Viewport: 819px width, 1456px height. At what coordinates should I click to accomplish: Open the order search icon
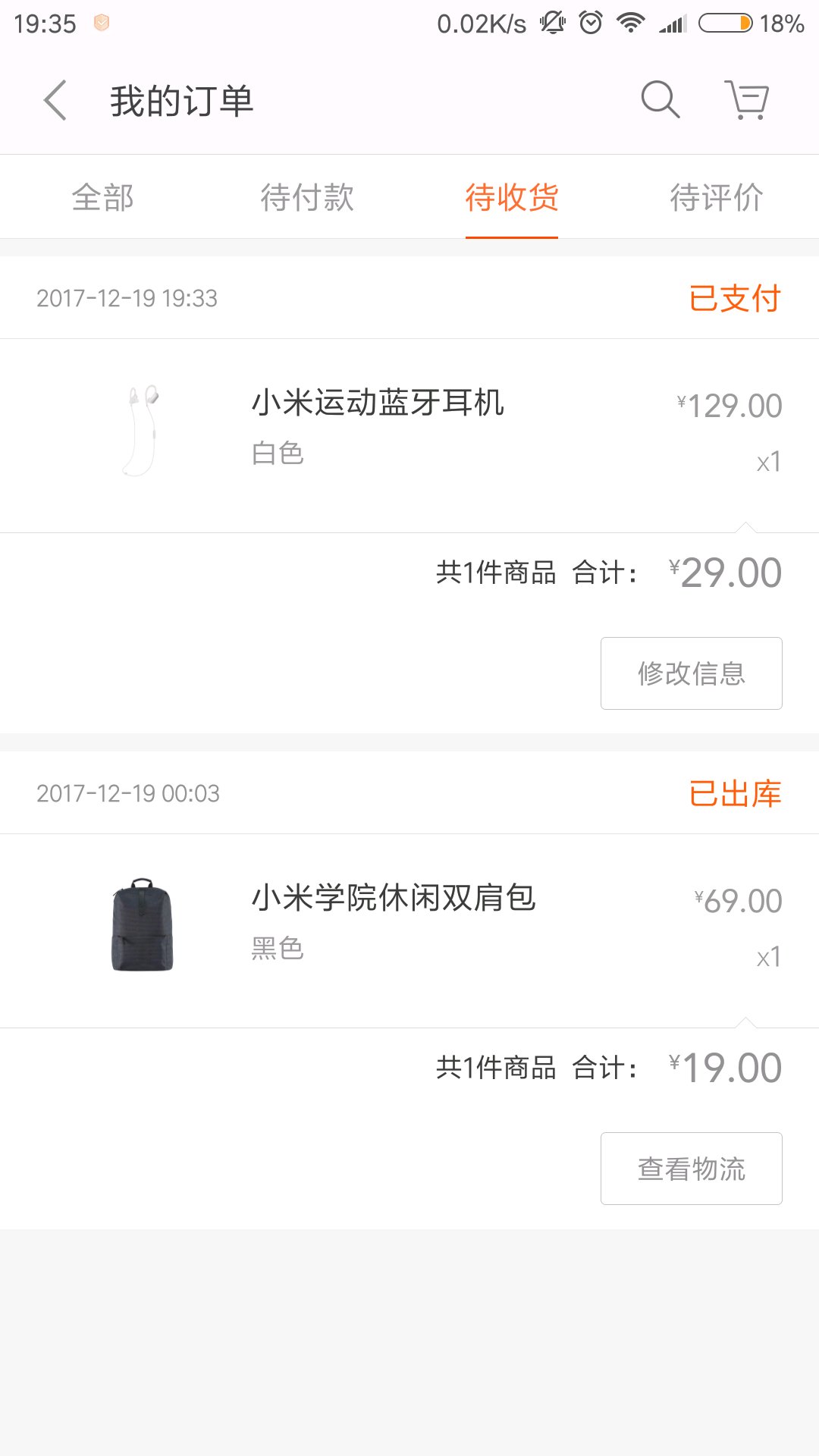click(660, 100)
